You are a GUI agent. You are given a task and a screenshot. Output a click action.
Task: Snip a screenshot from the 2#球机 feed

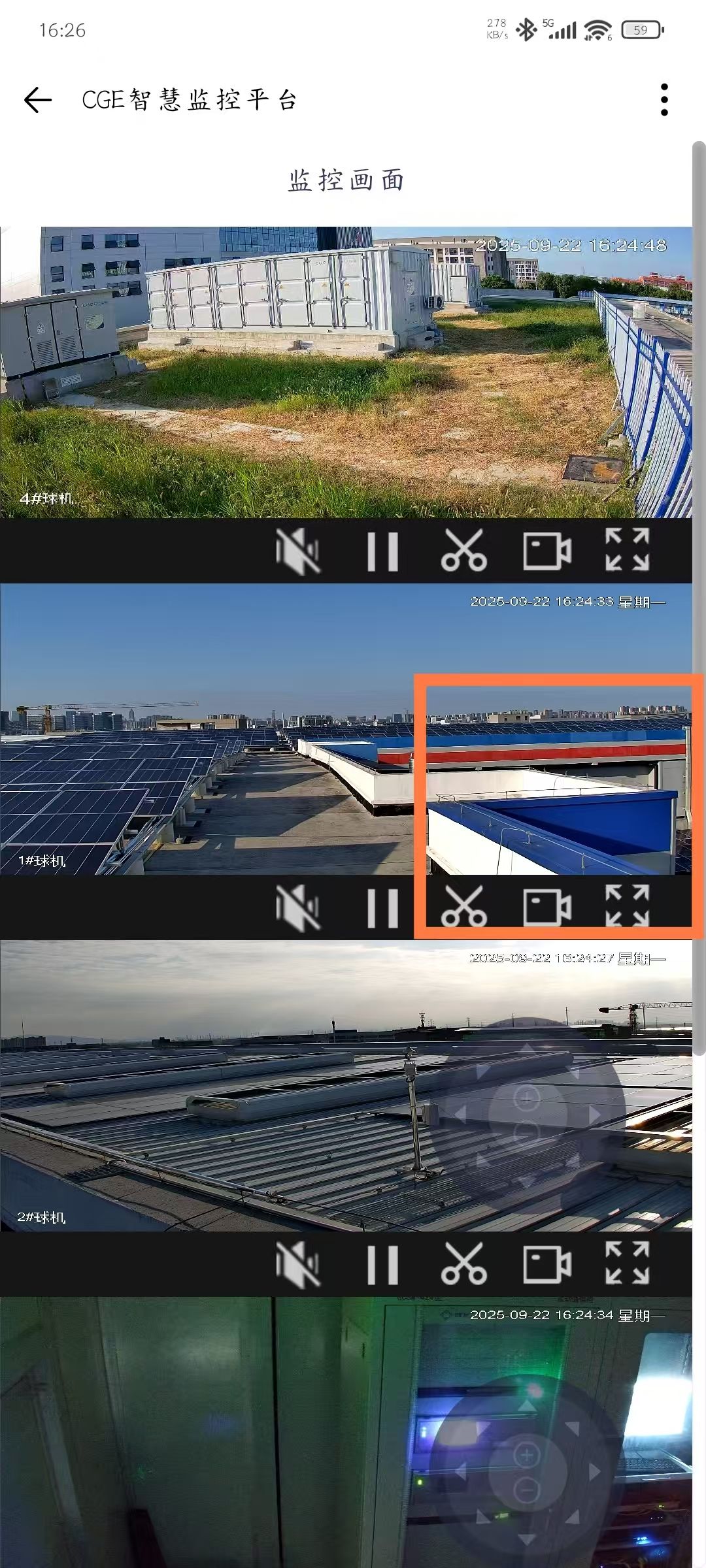click(464, 1264)
